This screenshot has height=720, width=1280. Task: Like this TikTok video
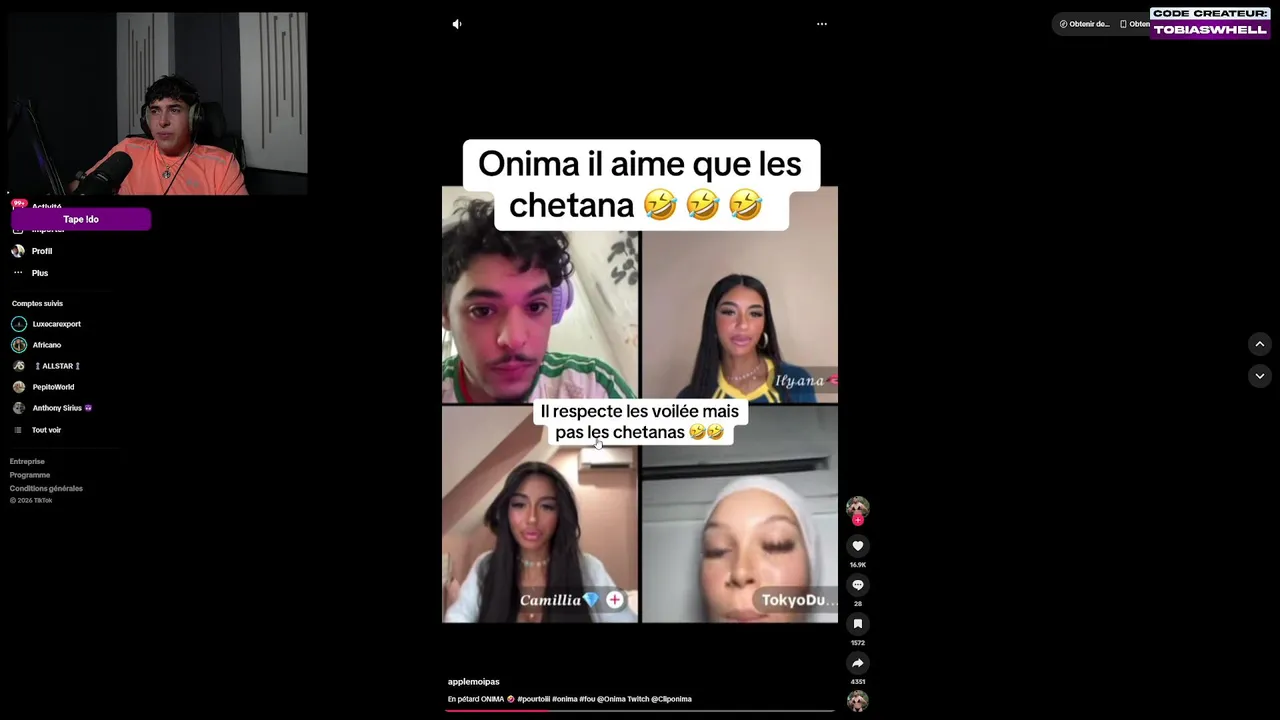coord(857,546)
